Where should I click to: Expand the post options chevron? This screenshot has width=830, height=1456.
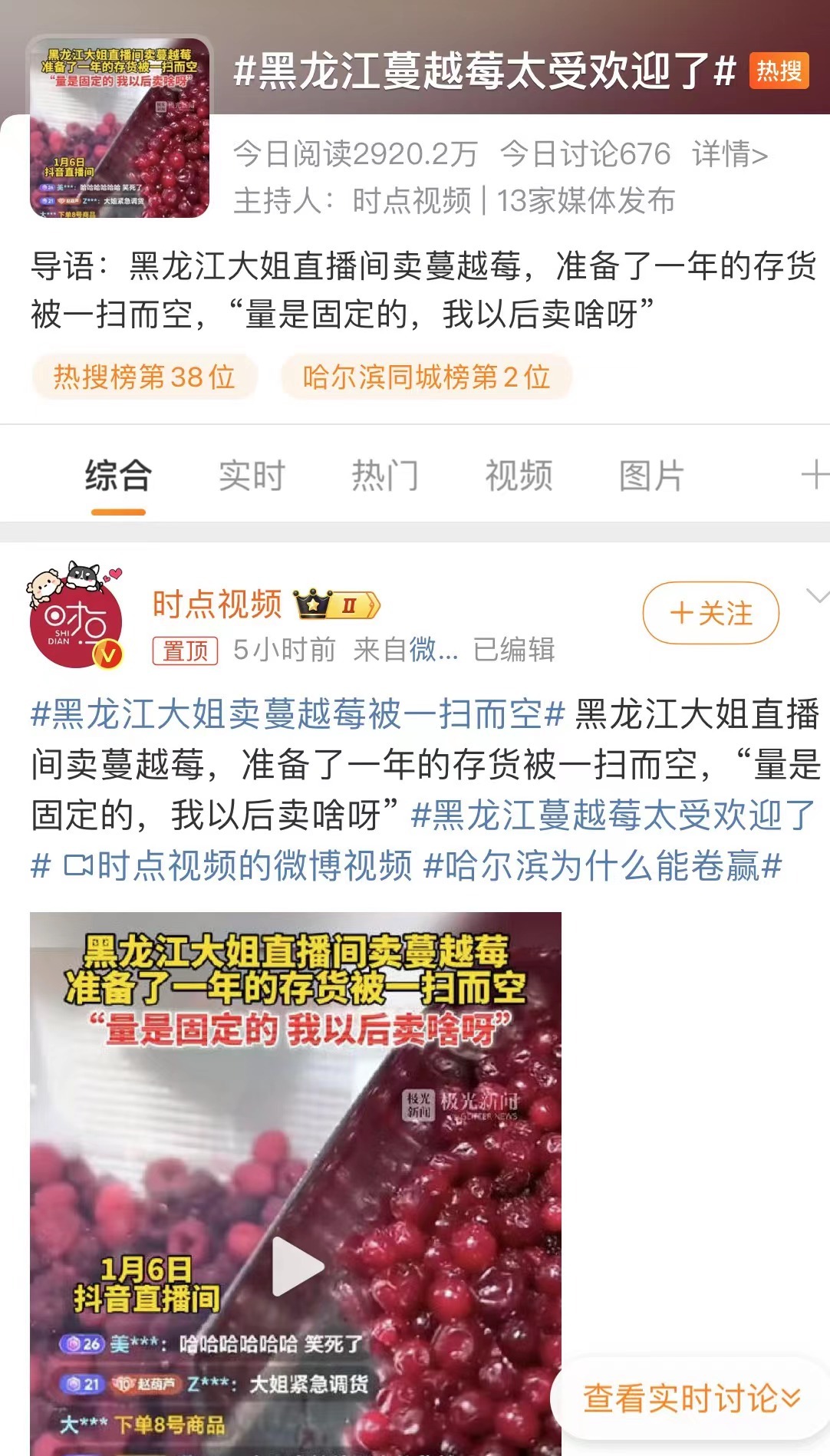pos(818,596)
